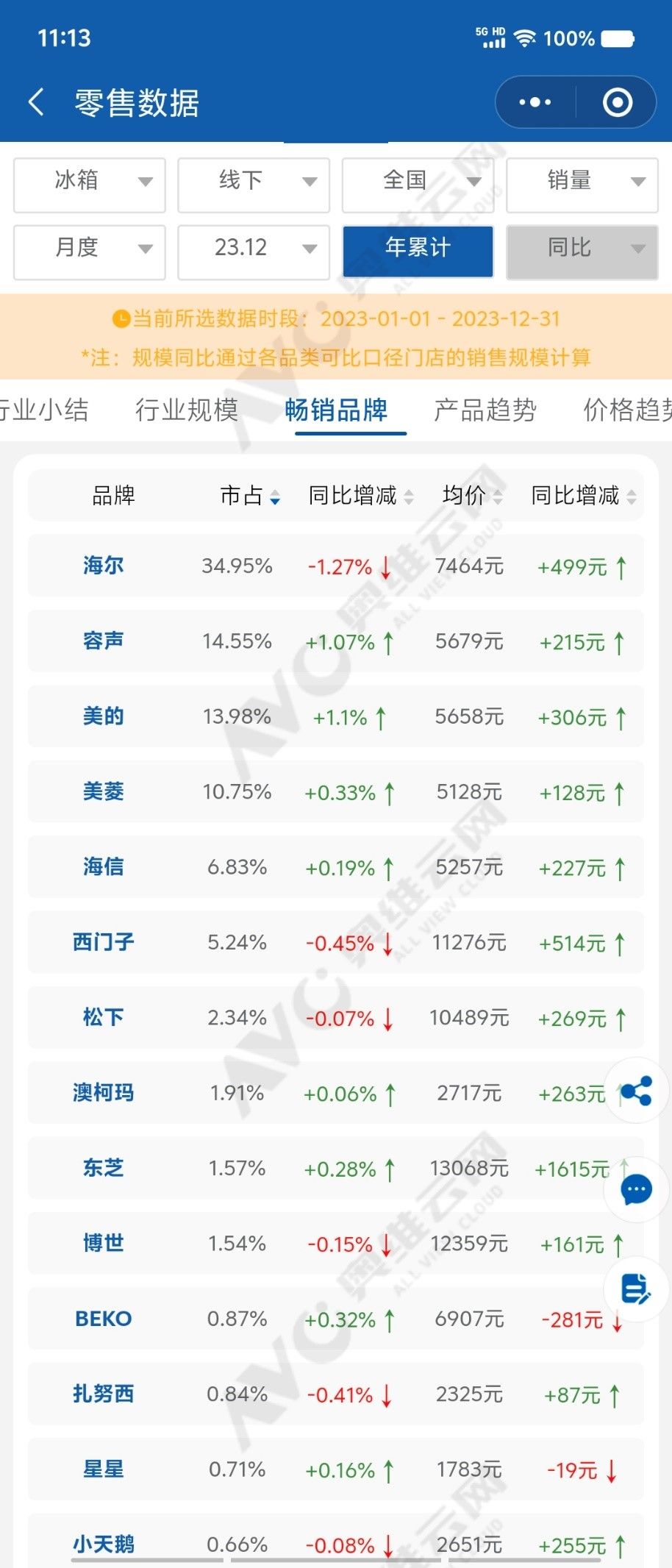This screenshot has width=672, height=1568.
Task: Switch to the 产品趋势 tab
Action: point(485,410)
